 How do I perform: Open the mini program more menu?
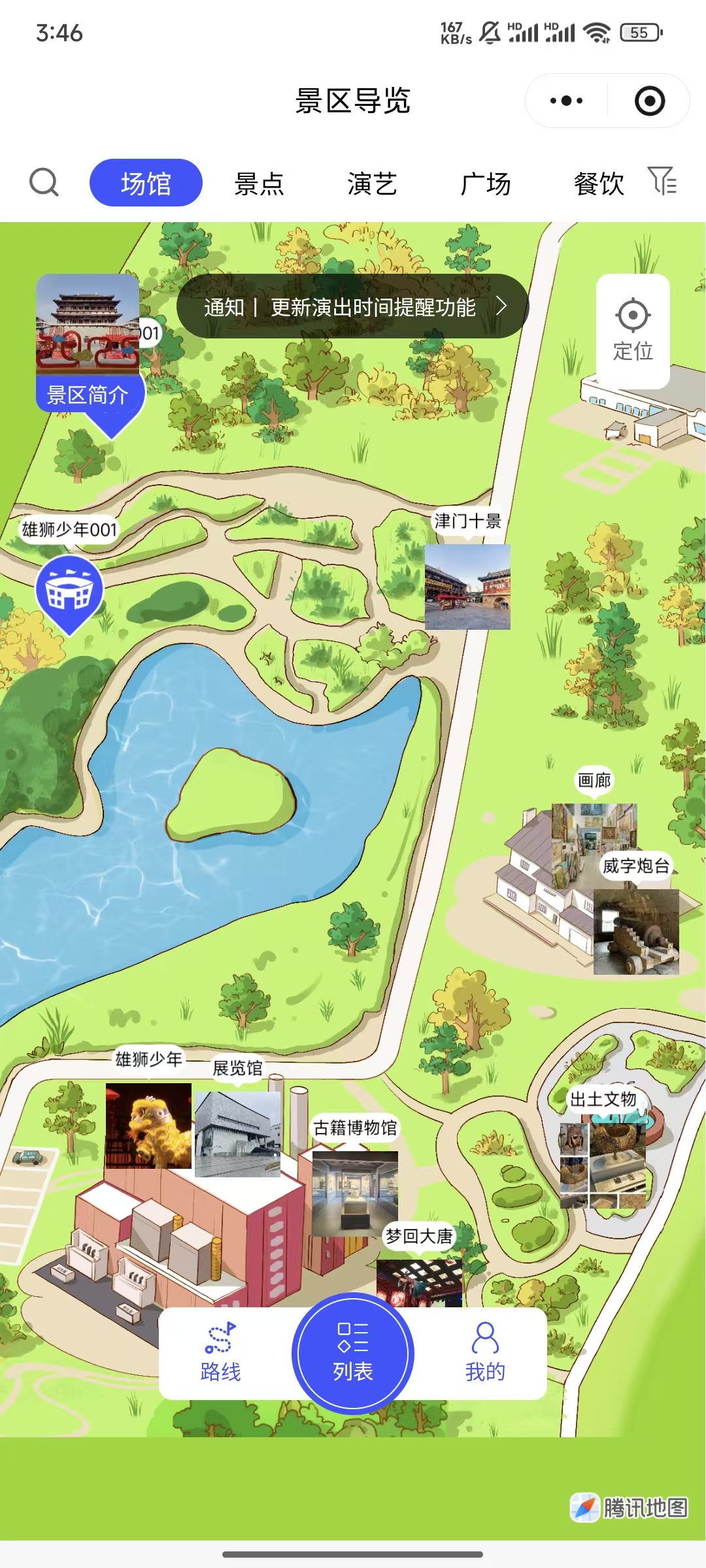coord(566,101)
